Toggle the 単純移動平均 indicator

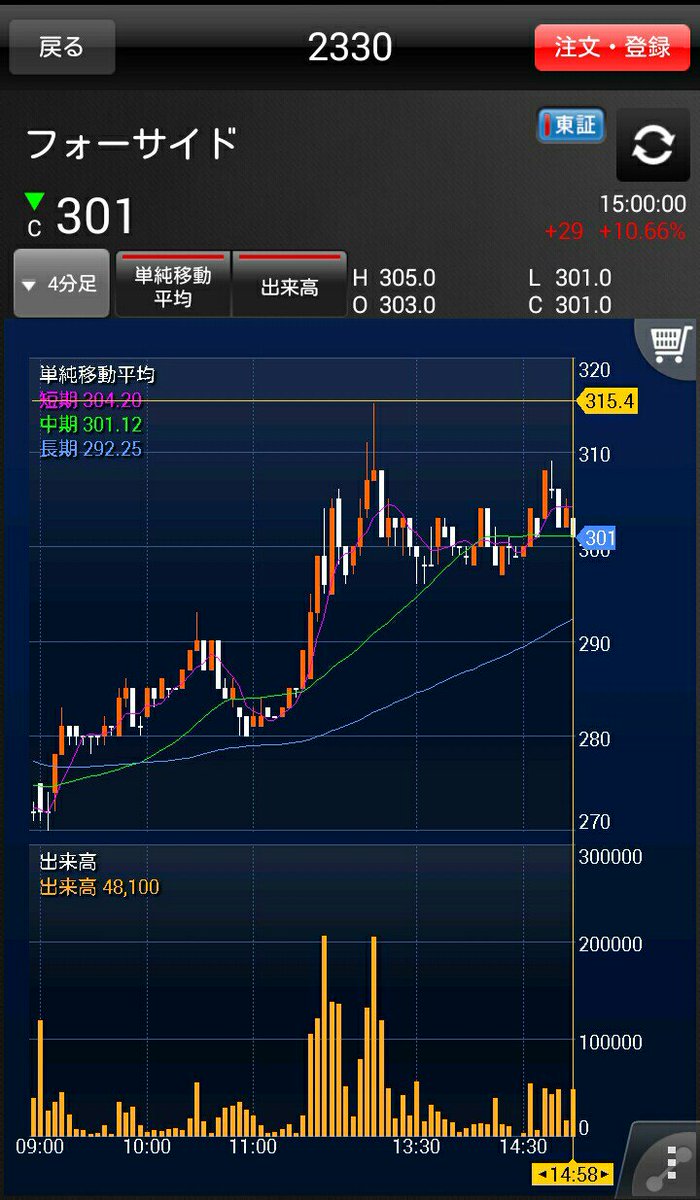tap(173, 284)
